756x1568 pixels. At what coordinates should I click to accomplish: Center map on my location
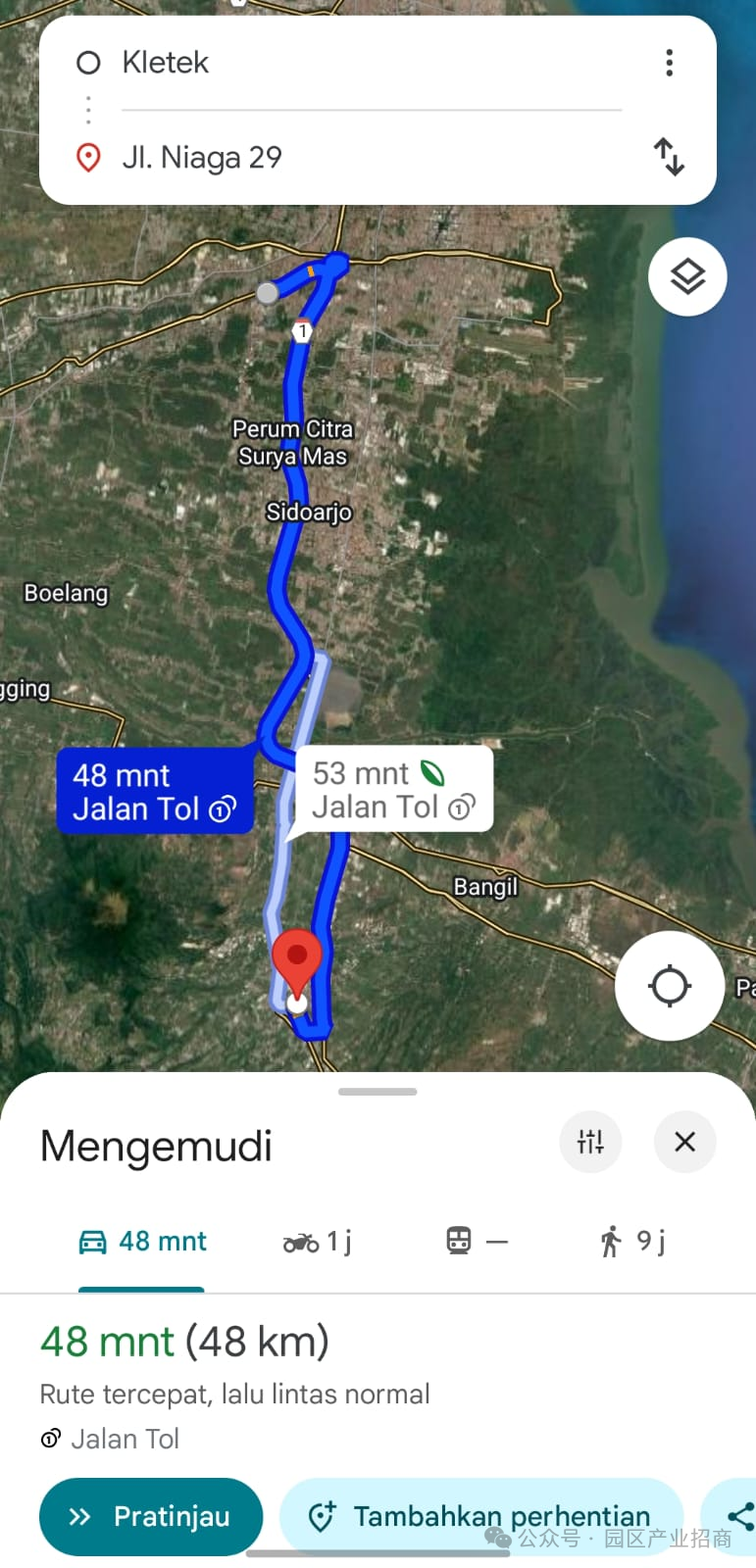tap(670, 986)
